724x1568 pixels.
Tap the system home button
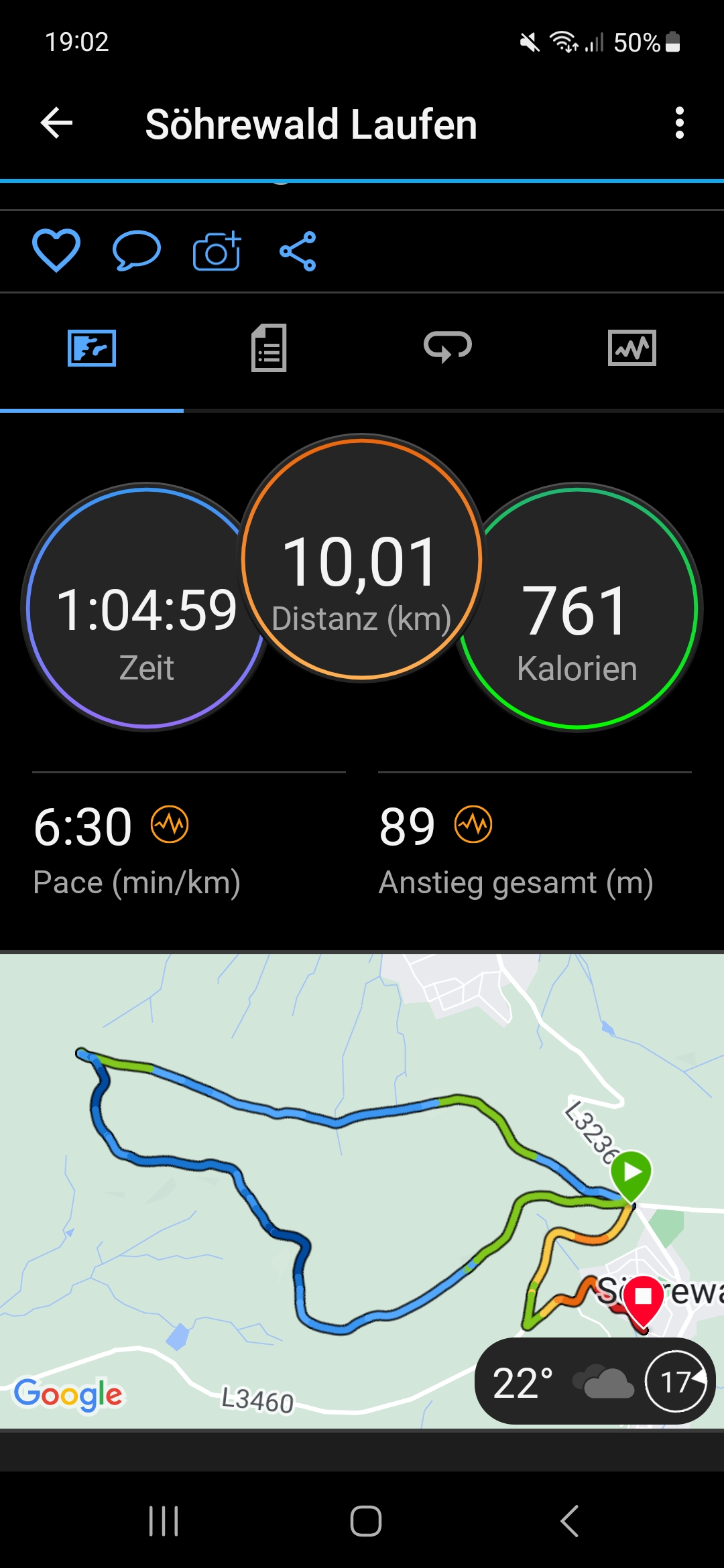tap(365, 1521)
